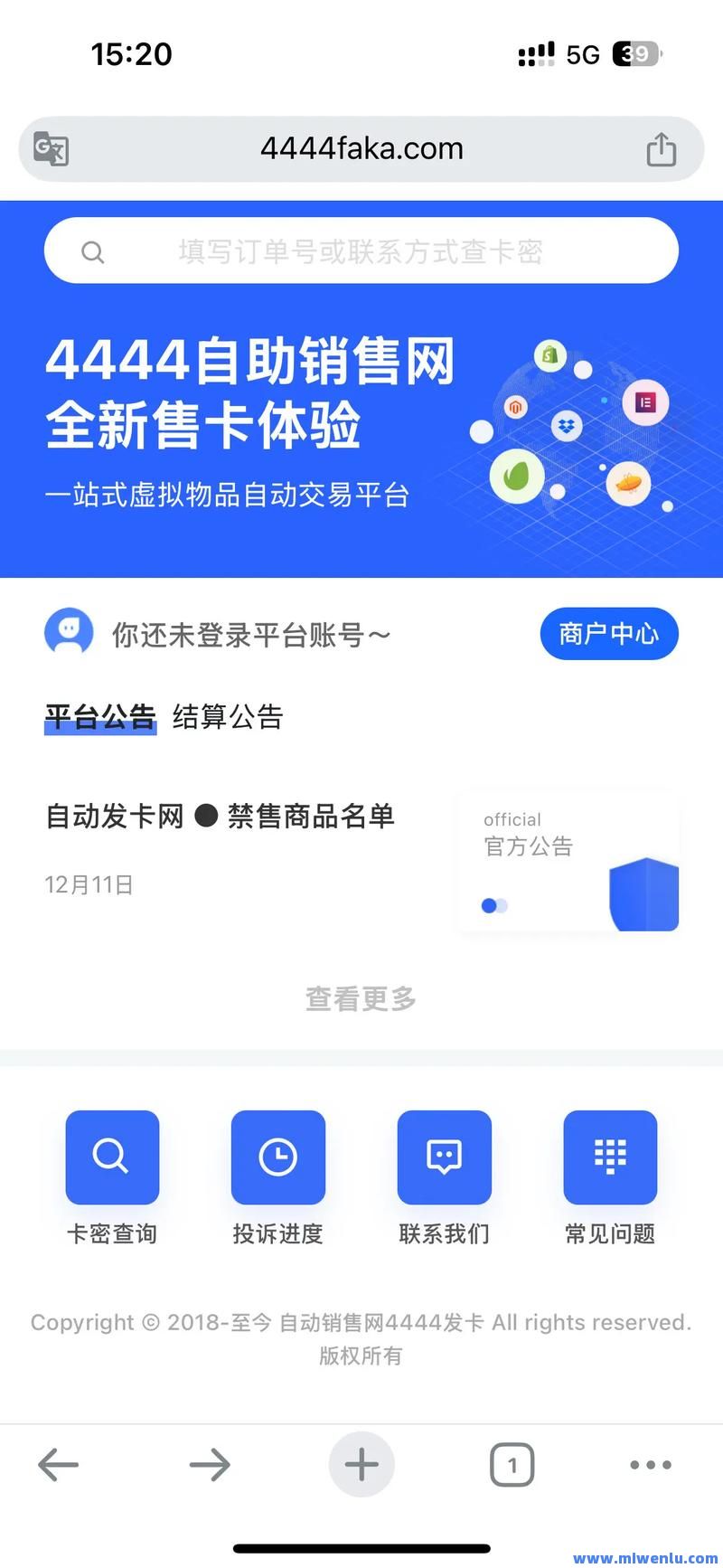Open 常见问题 with the grid icon

(x=610, y=1157)
